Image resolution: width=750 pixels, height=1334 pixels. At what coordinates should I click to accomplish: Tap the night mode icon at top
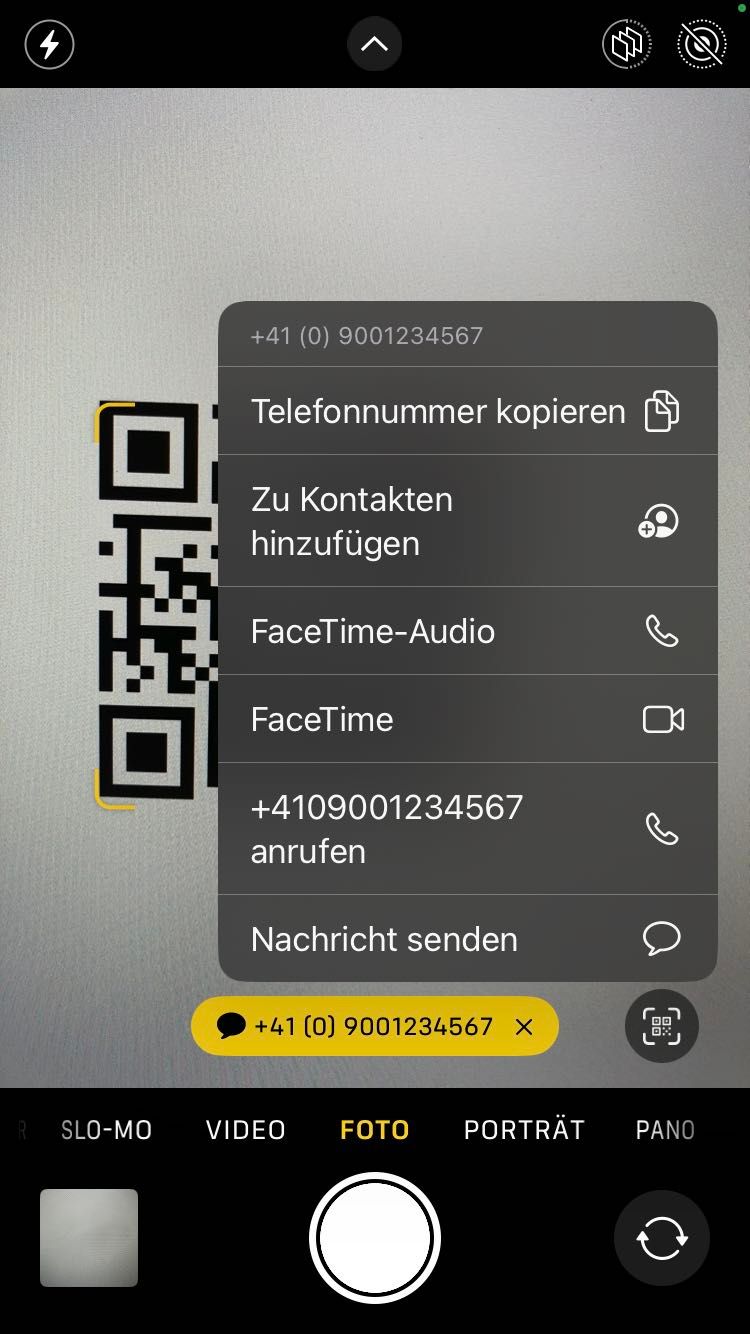[627, 45]
